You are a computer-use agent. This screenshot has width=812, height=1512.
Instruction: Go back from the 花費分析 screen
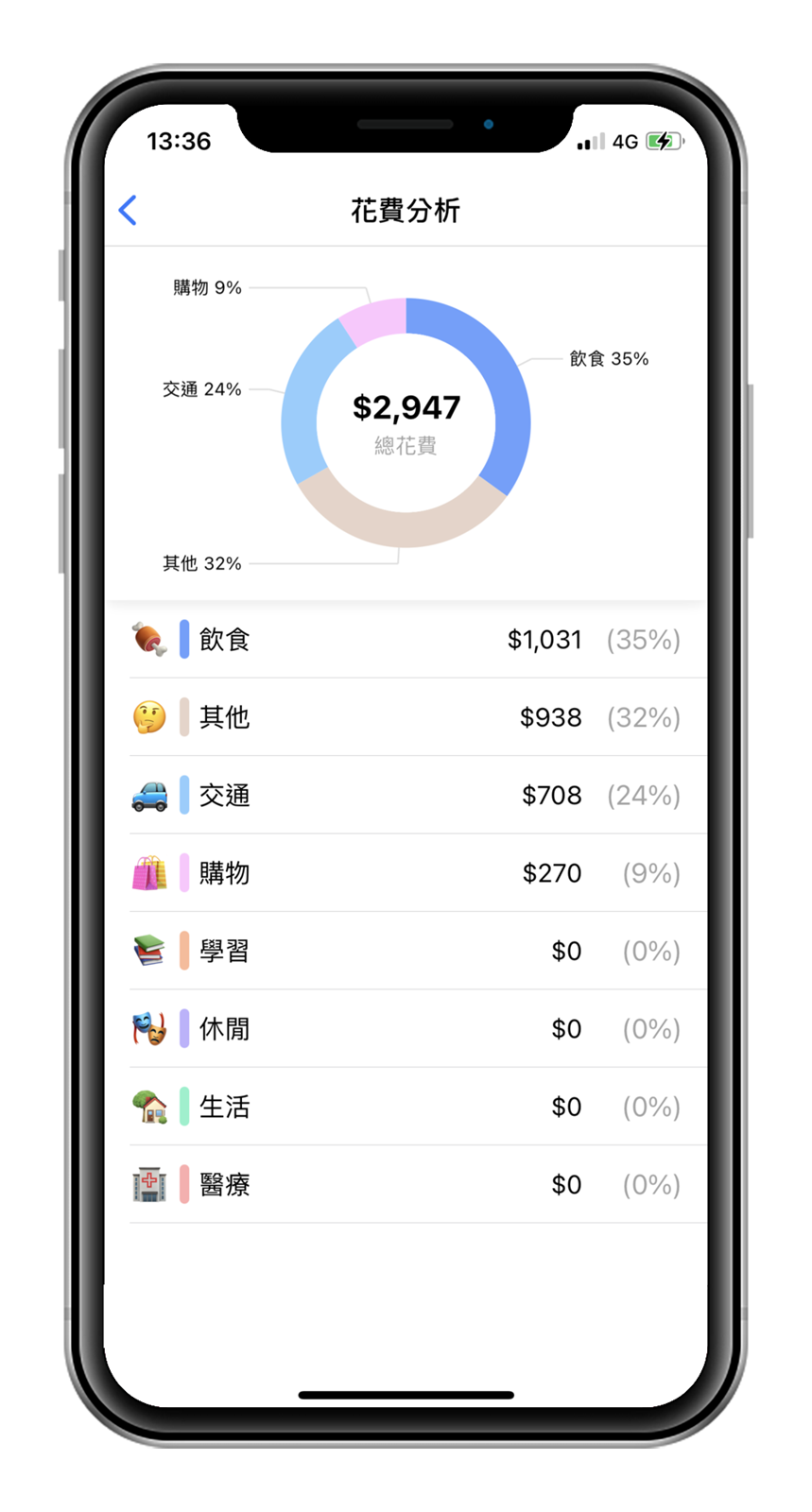click(x=129, y=210)
